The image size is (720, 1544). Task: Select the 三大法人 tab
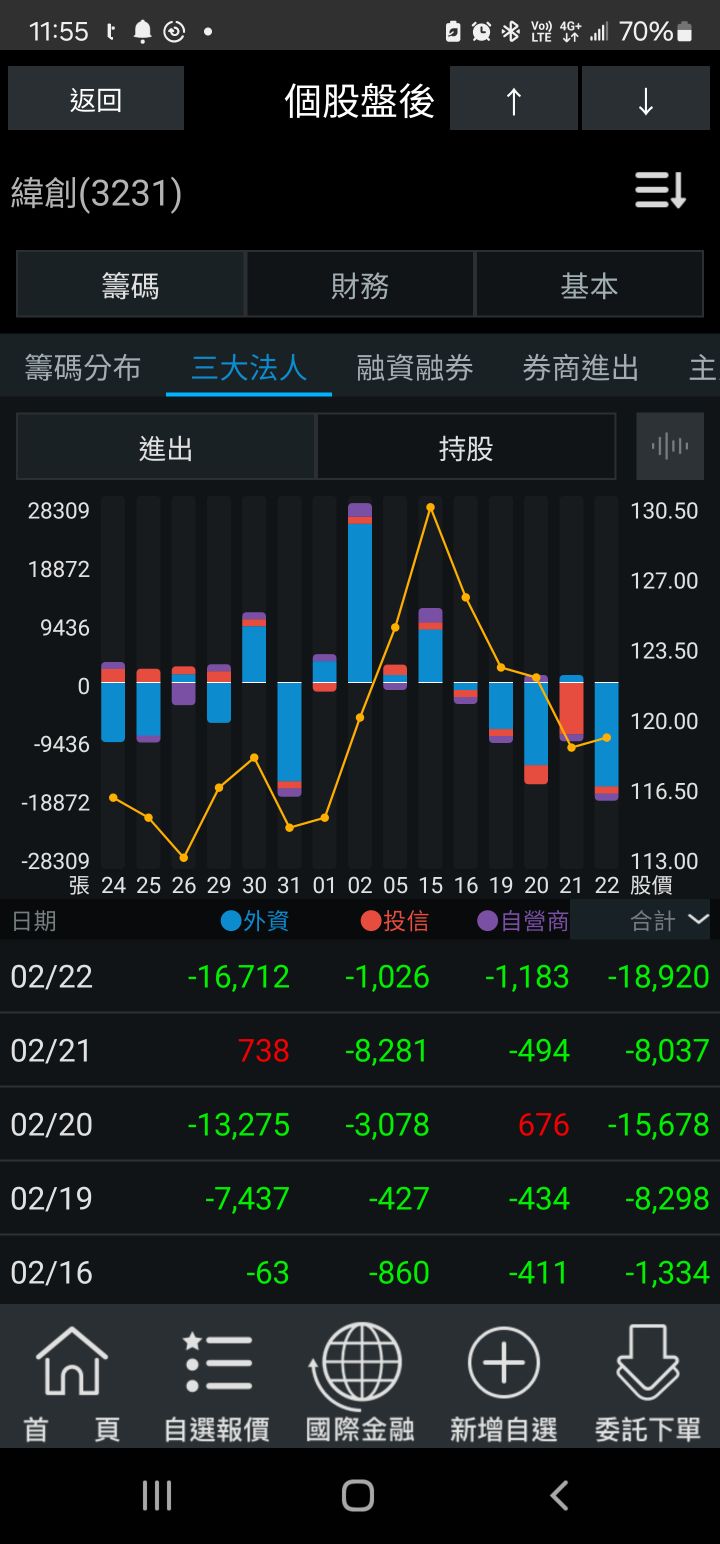click(248, 367)
